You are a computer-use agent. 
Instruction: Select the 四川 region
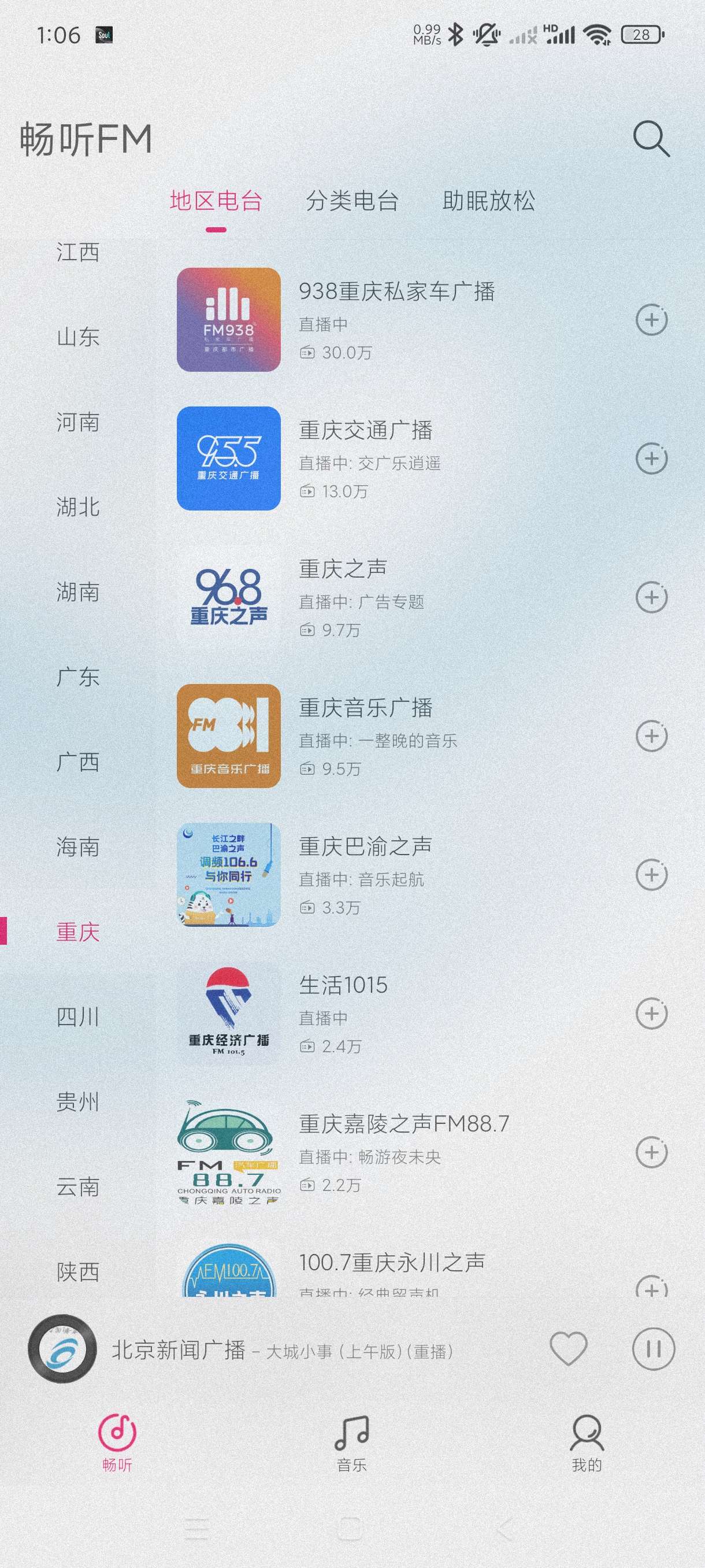pos(78,1016)
